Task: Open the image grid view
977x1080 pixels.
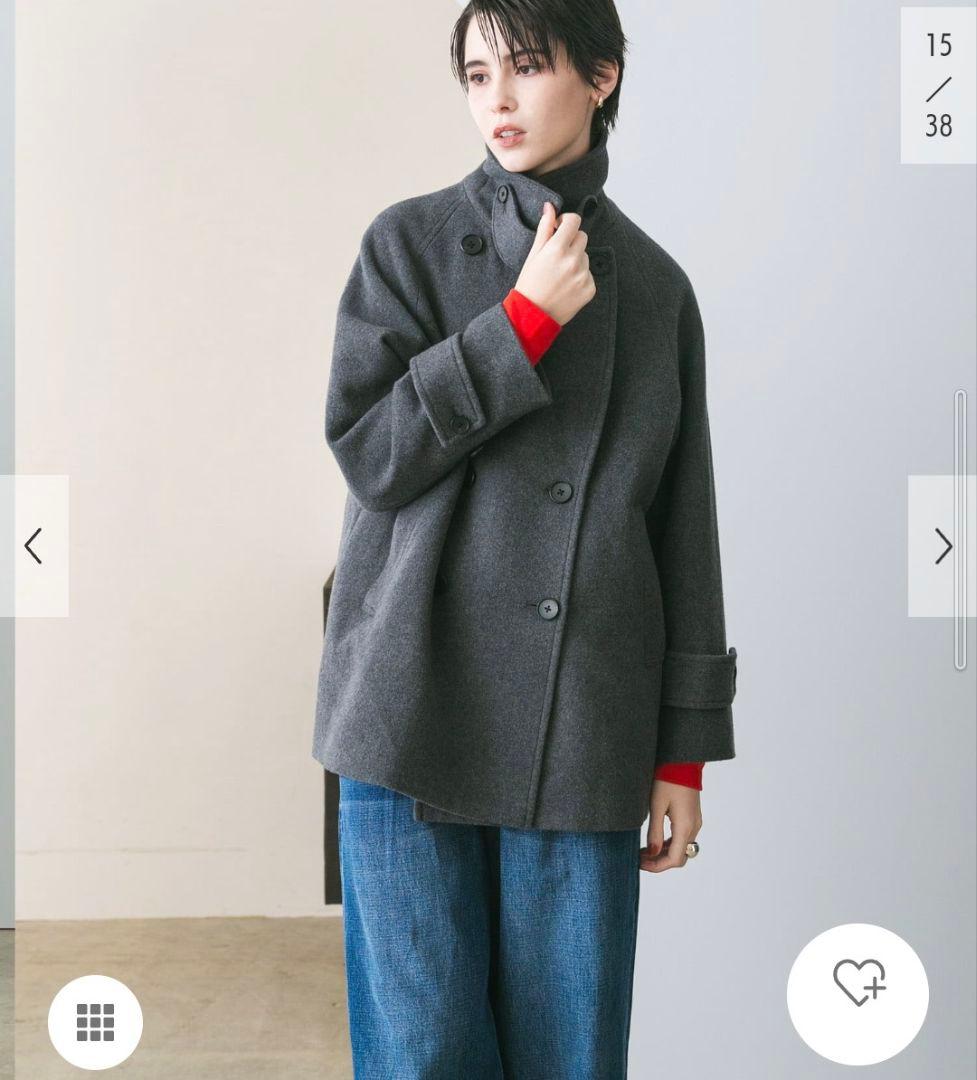Action: click(95, 1022)
